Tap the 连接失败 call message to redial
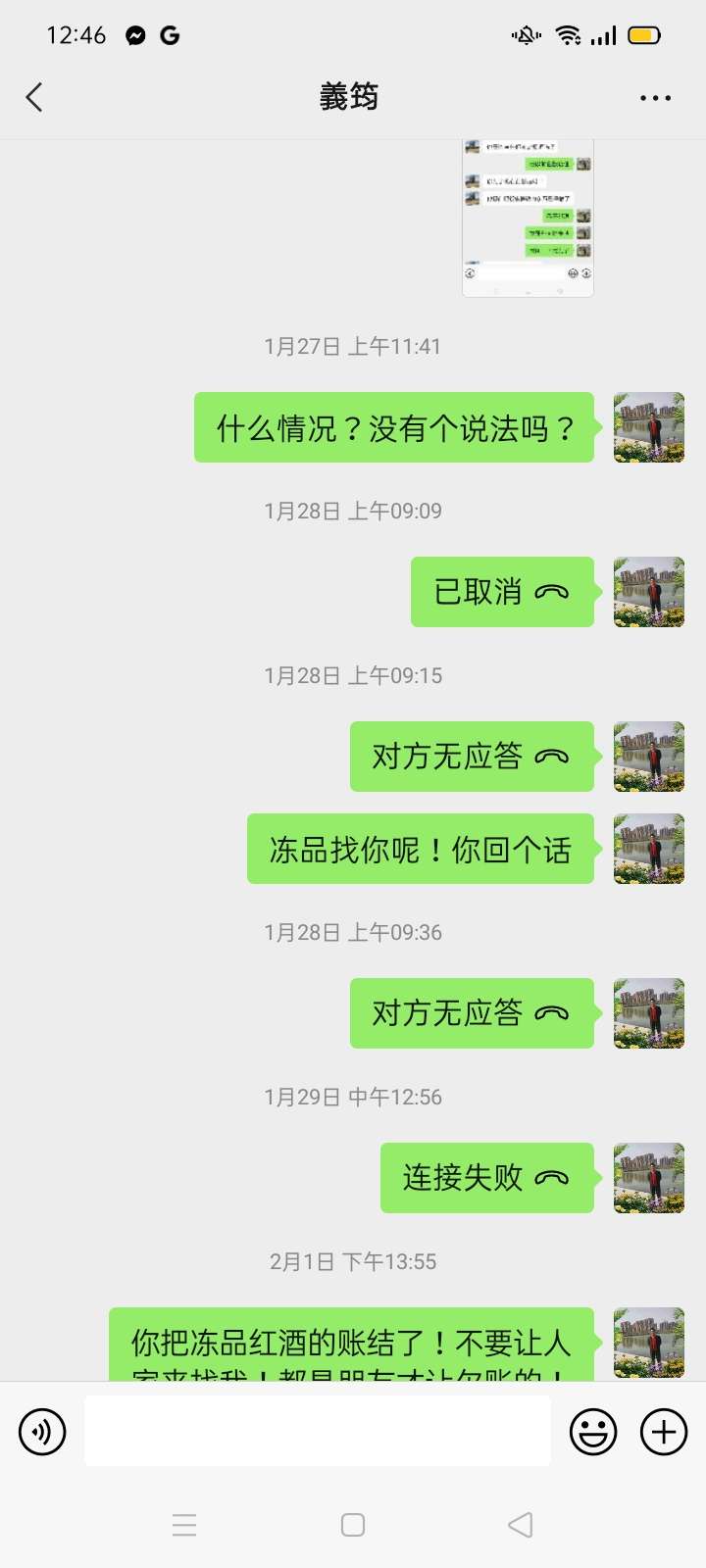This screenshot has width=706, height=1568. pos(486,1178)
